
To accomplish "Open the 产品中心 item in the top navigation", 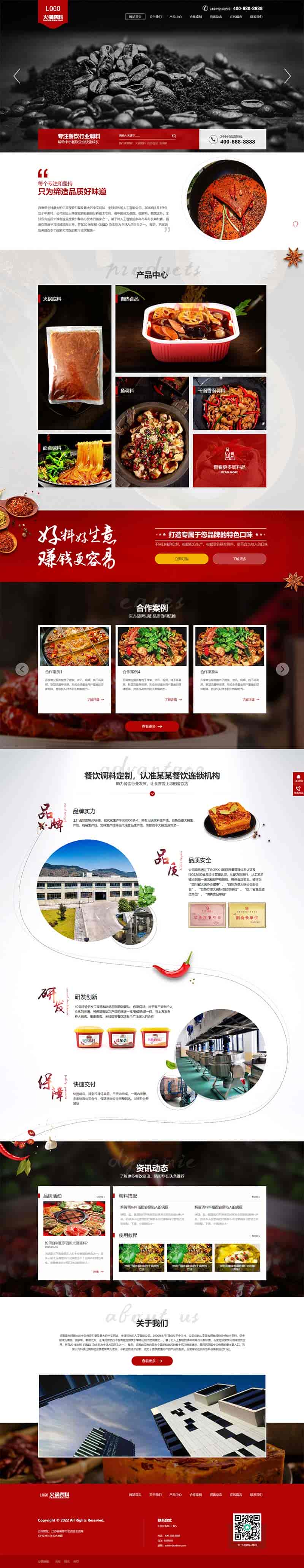I will click(175, 17).
